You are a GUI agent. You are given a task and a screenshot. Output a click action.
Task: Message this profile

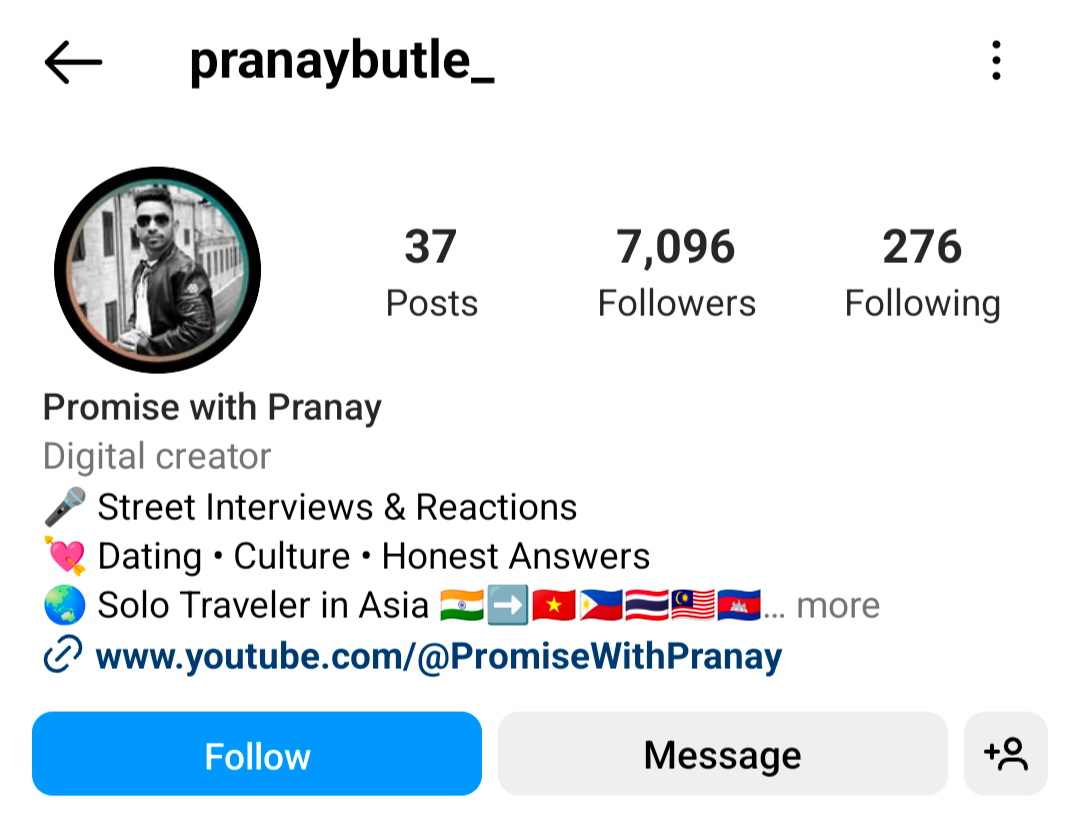(x=722, y=755)
